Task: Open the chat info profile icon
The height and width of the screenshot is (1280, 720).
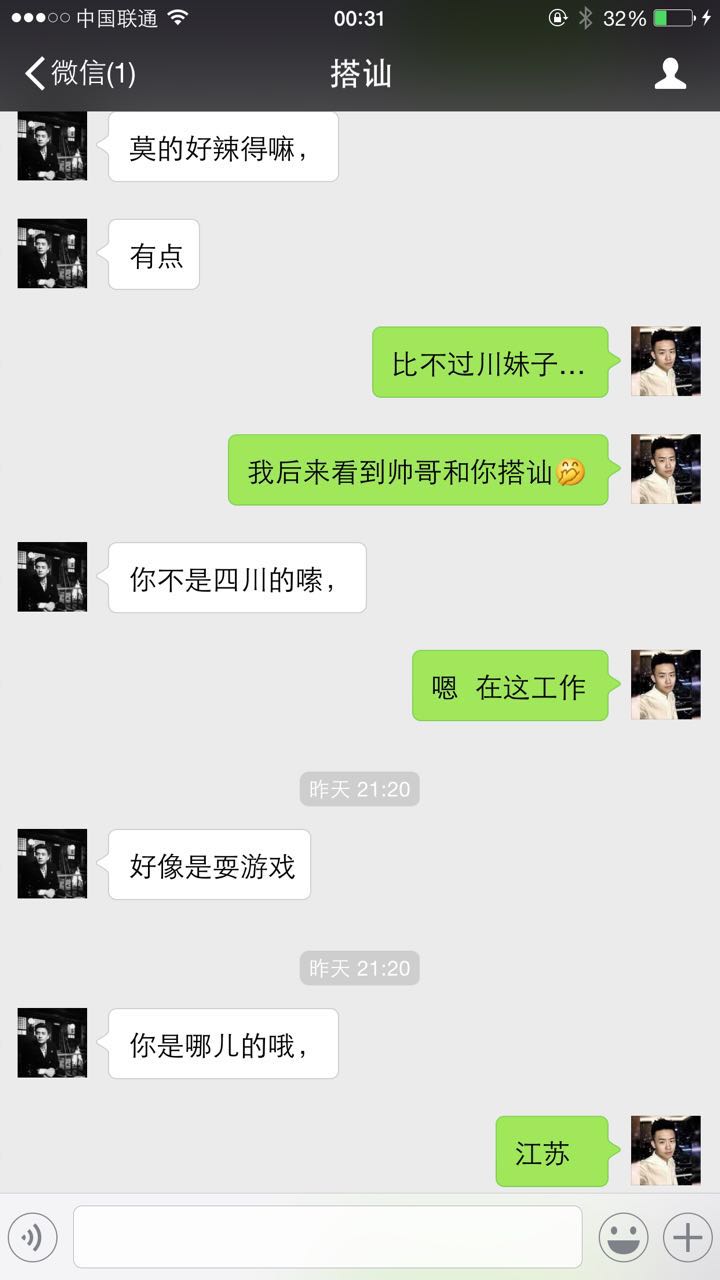Action: coord(670,74)
